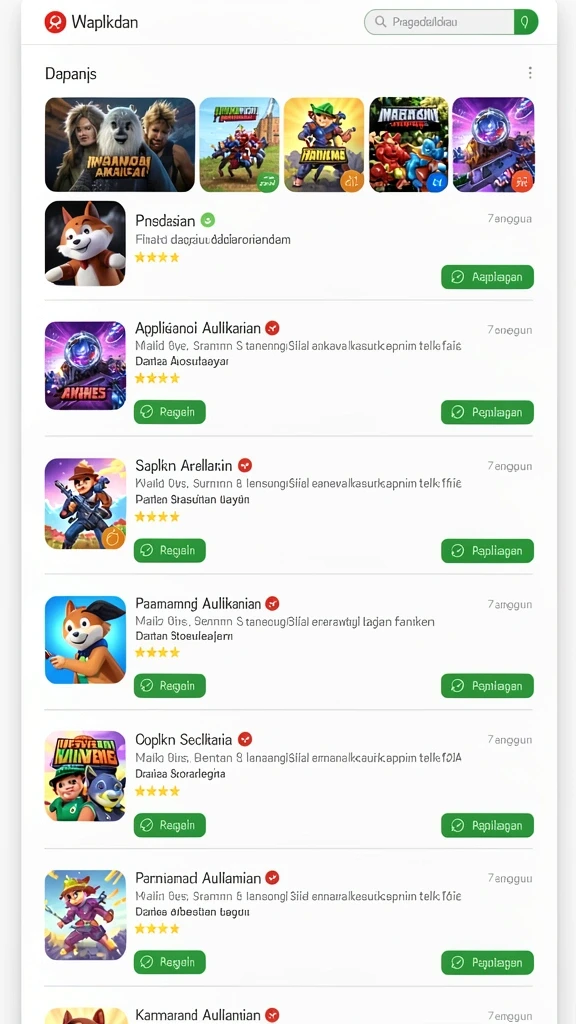
Task: Tap the right green button for Coplkn Seclltaria
Action: click(x=487, y=825)
